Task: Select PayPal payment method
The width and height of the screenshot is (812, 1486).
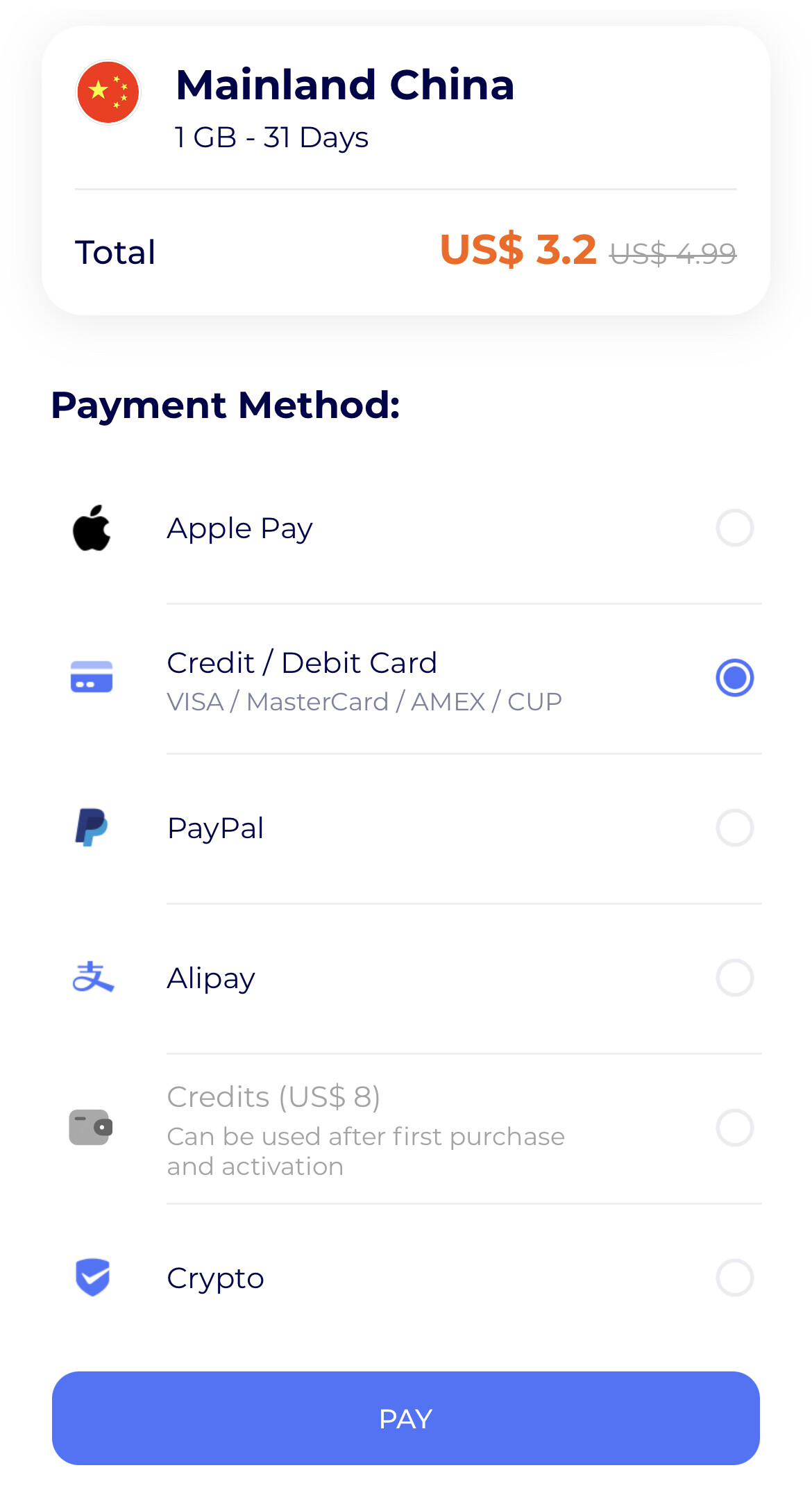Action: point(734,828)
